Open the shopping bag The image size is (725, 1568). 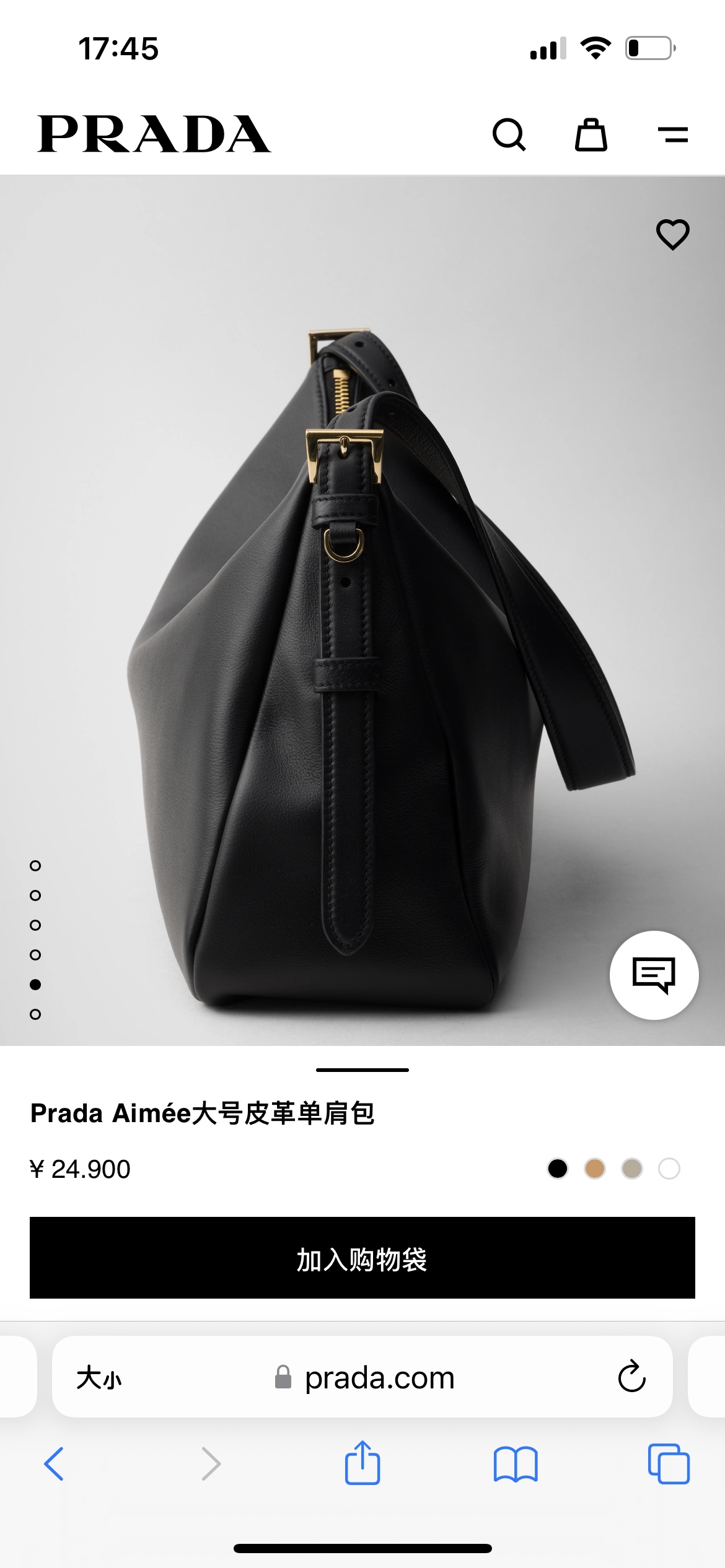pyautogui.click(x=591, y=134)
